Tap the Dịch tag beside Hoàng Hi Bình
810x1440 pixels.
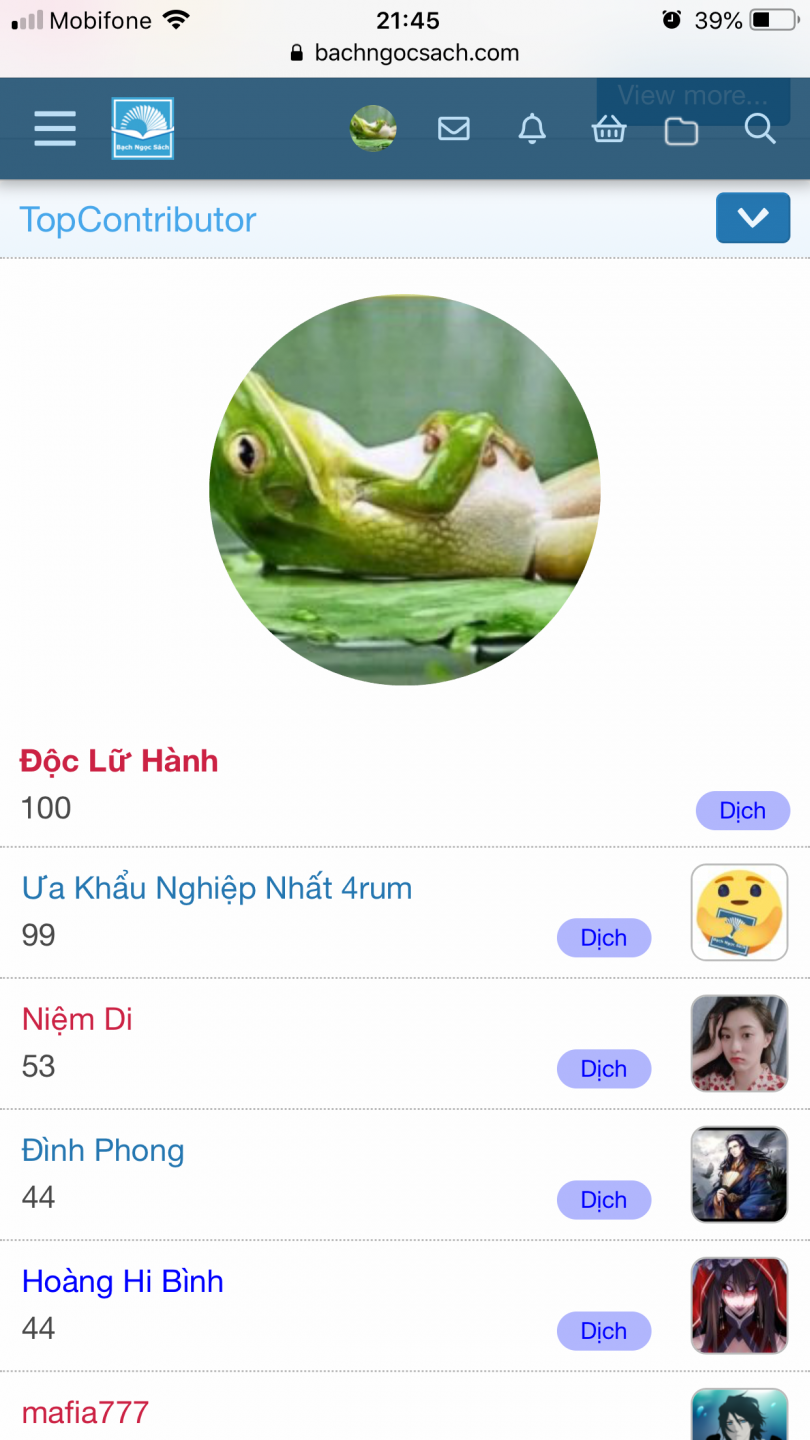[x=604, y=1331]
